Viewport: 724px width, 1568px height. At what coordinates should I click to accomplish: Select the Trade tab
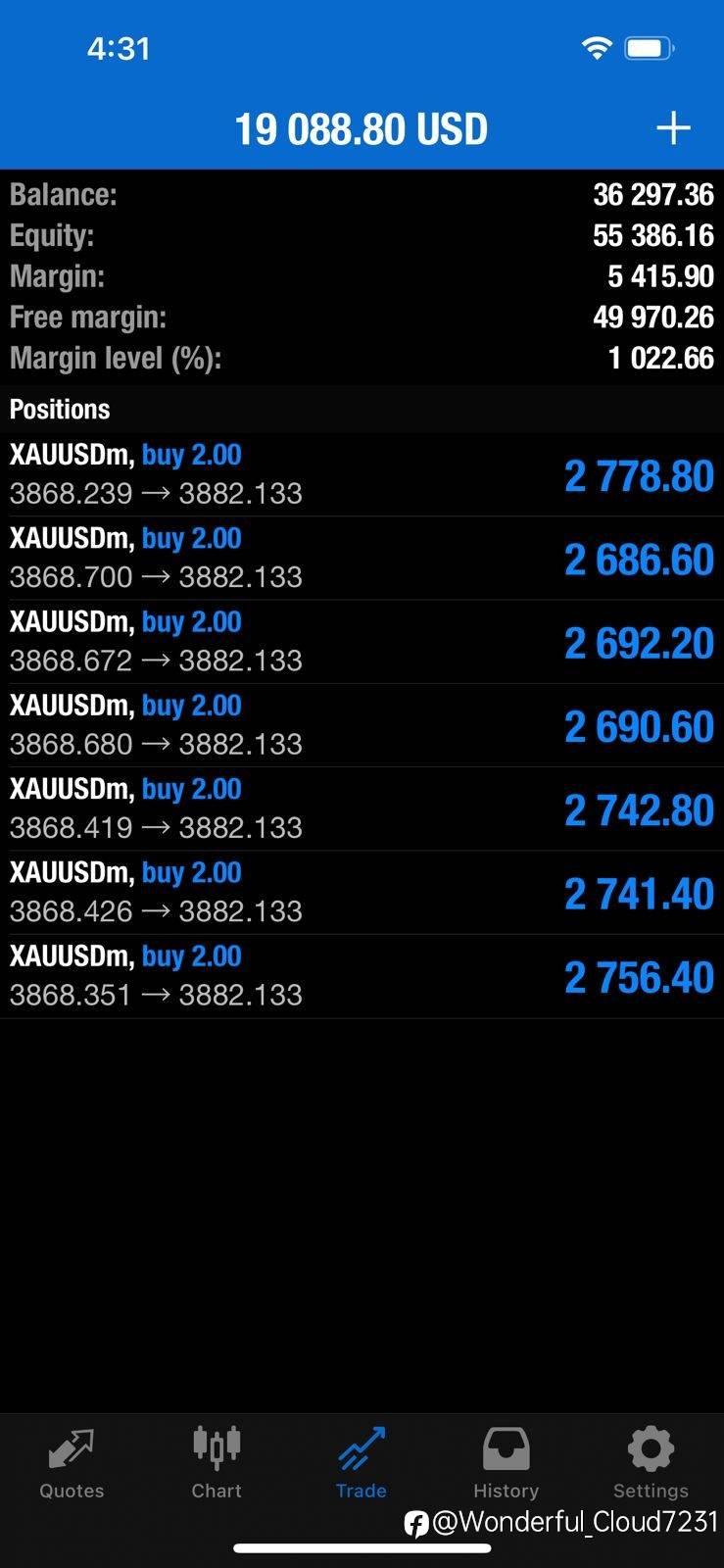362,1463
